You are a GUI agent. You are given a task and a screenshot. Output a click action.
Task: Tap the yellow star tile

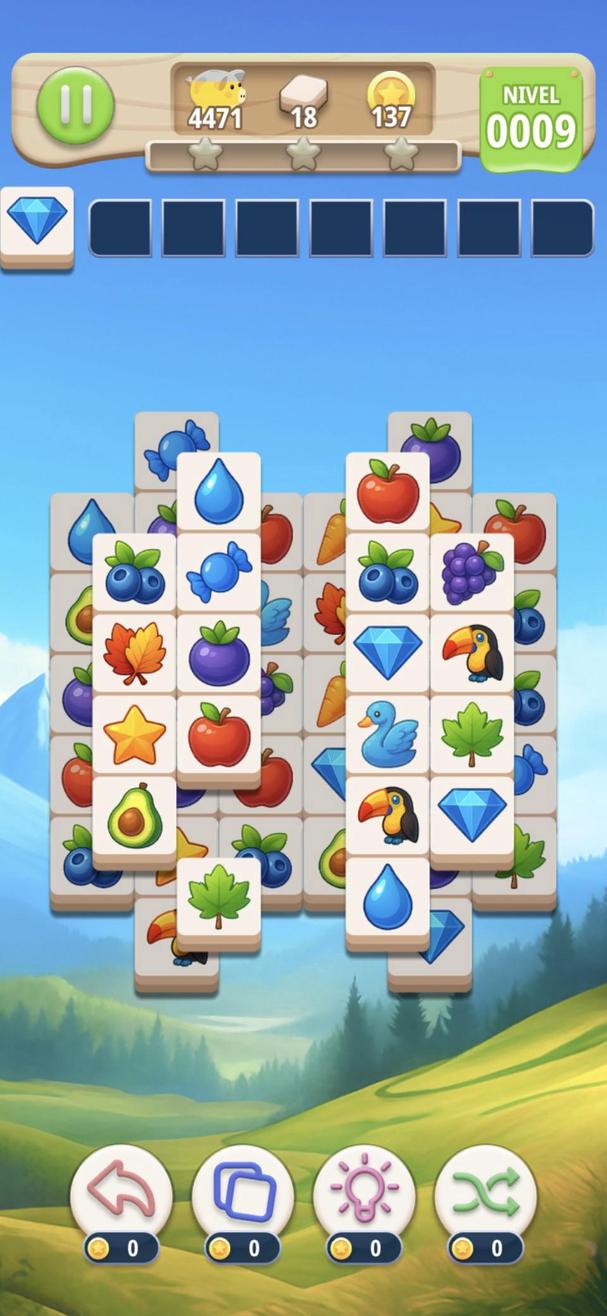point(135,735)
